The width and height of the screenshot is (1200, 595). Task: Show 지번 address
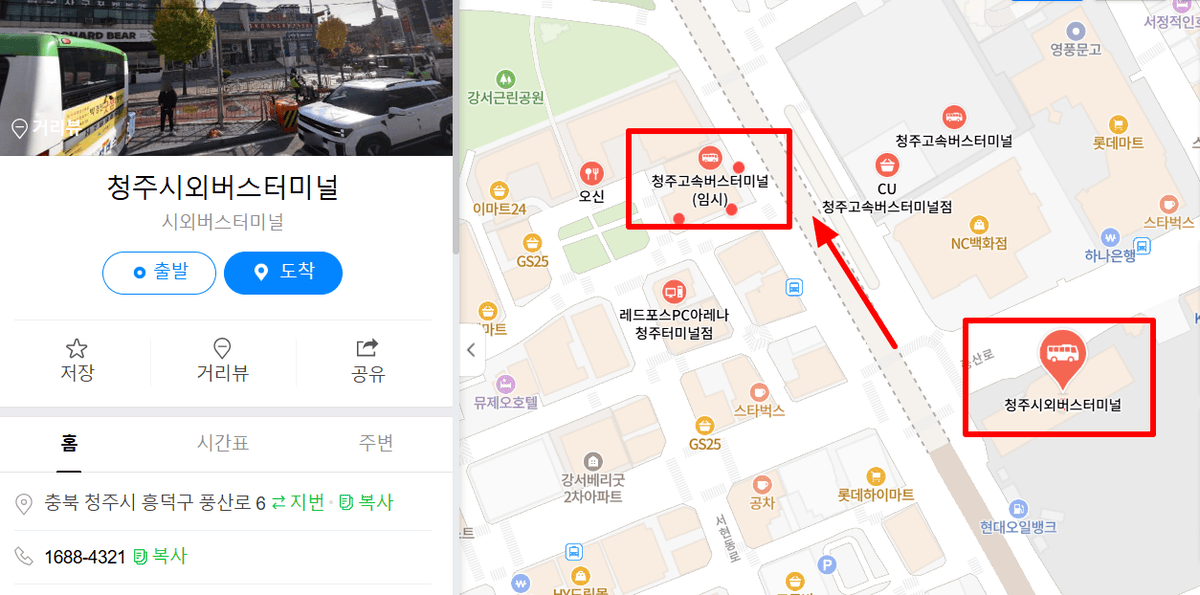[298, 502]
